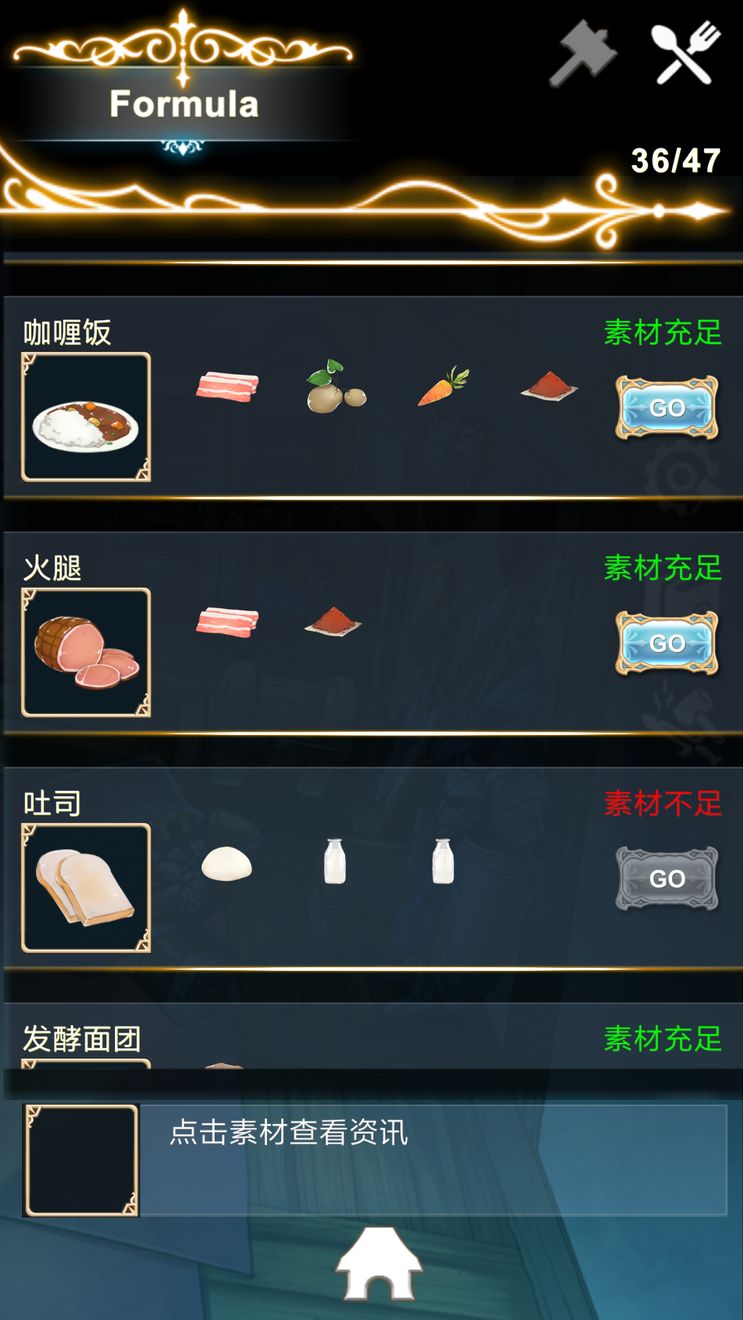View the dough ingredient in 吐司 recipe
The height and width of the screenshot is (1320, 743).
click(227, 863)
